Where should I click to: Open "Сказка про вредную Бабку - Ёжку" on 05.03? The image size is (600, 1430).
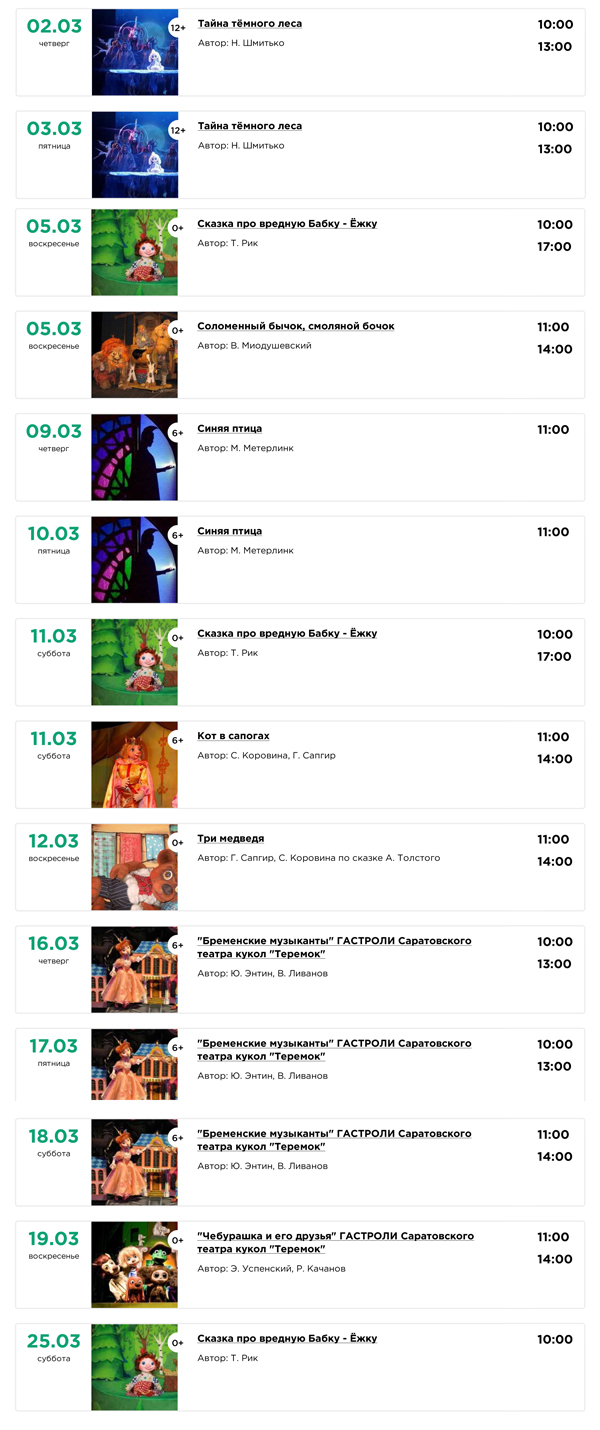(287, 224)
